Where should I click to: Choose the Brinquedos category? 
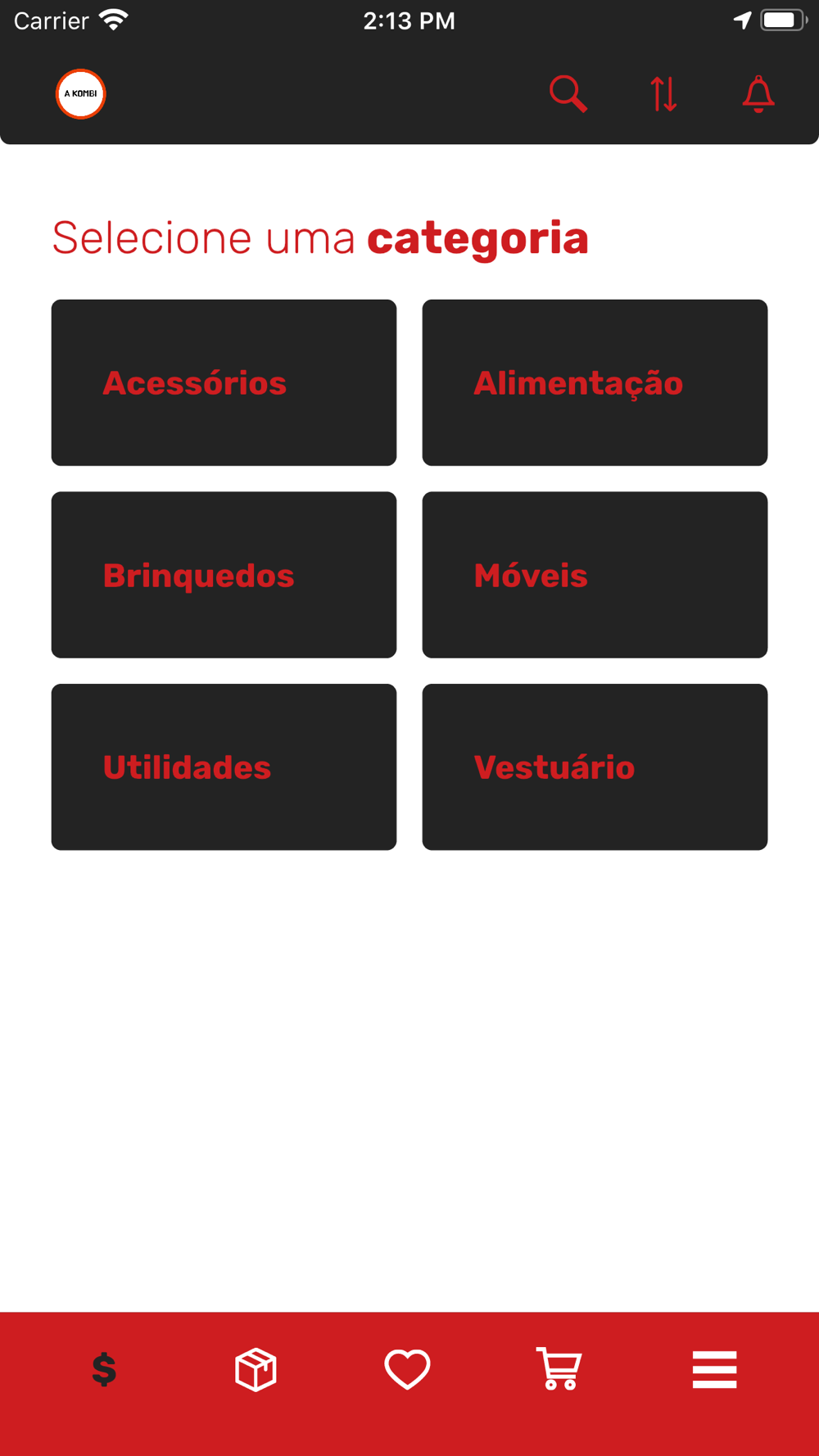(224, 575)
